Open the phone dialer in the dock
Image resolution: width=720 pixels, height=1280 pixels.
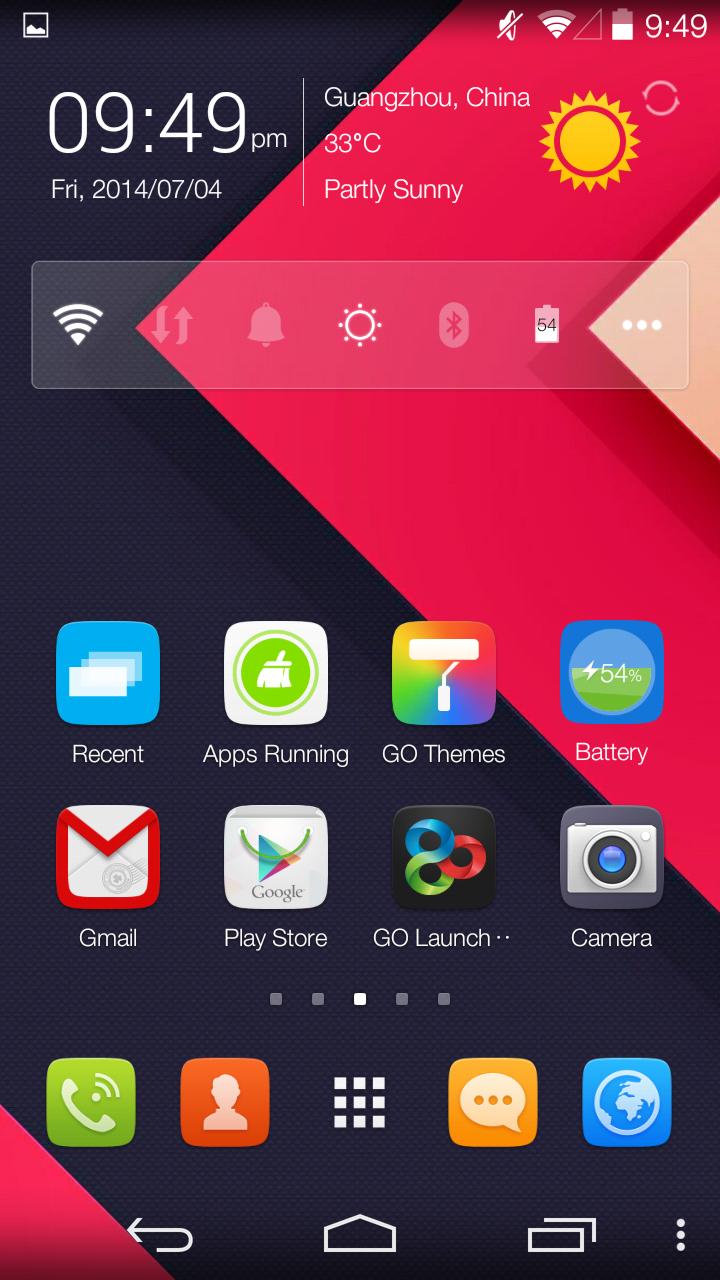click(x=91, y=1102)
